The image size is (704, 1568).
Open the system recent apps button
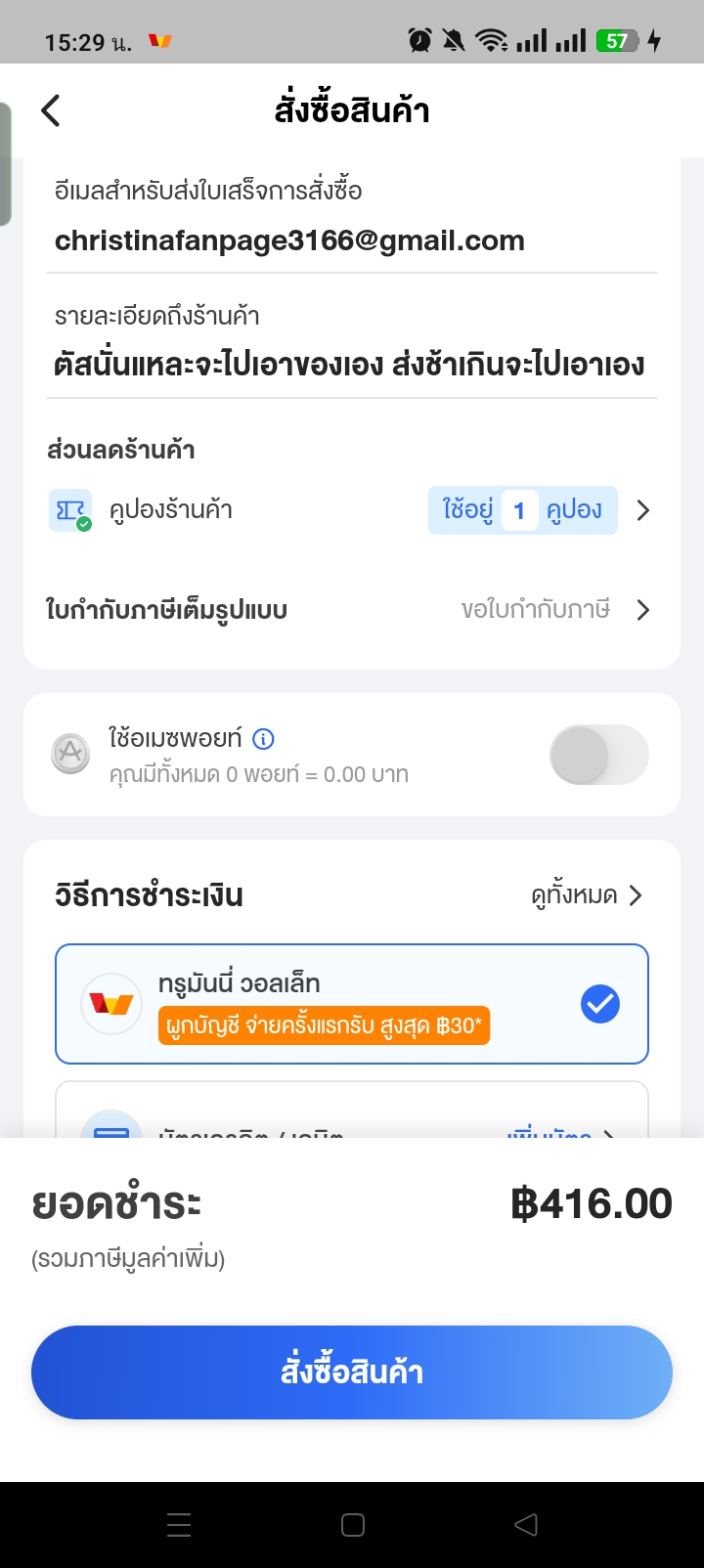click(x=179, y=1525)
